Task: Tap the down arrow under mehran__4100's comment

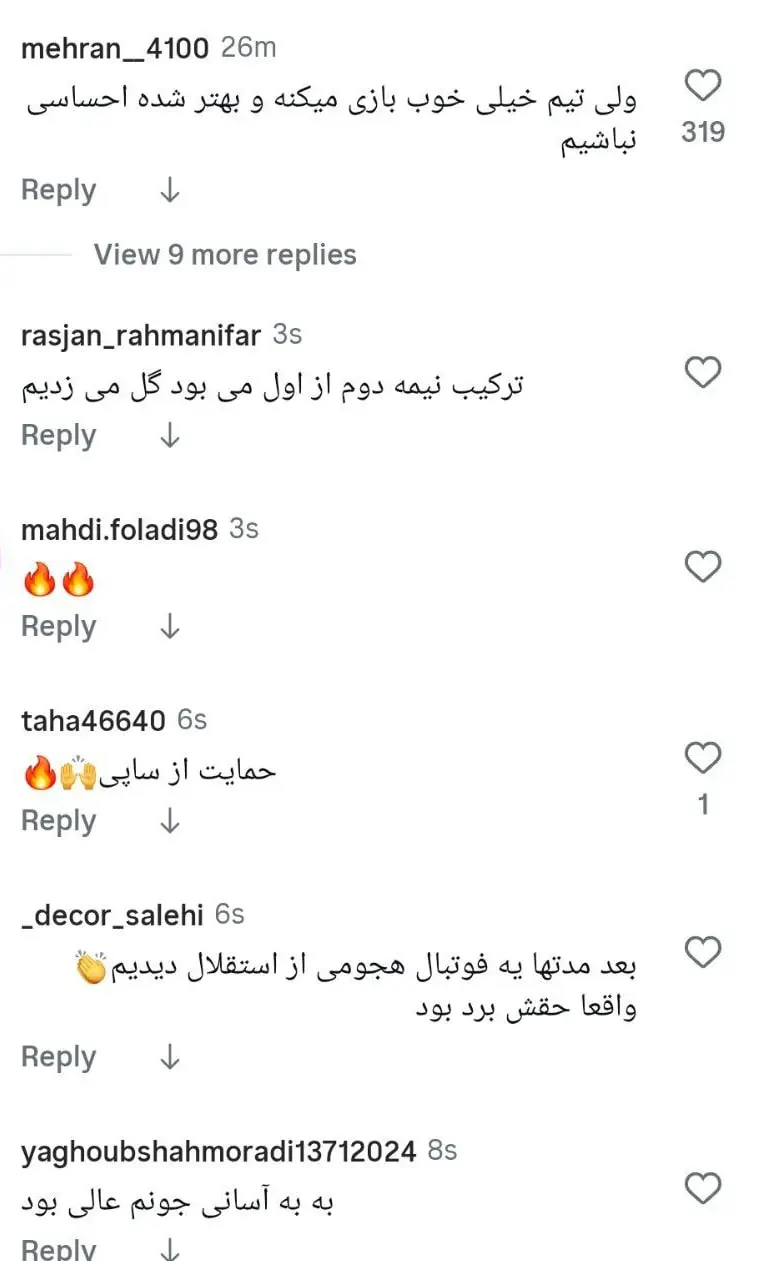Action: tap(170, 190)
